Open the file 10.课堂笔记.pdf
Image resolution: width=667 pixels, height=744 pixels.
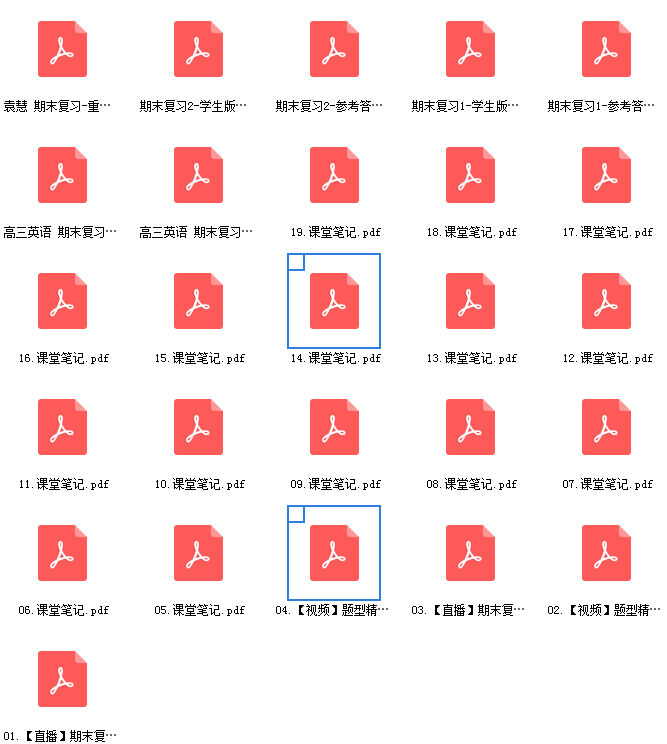click(x=198, y=427)
